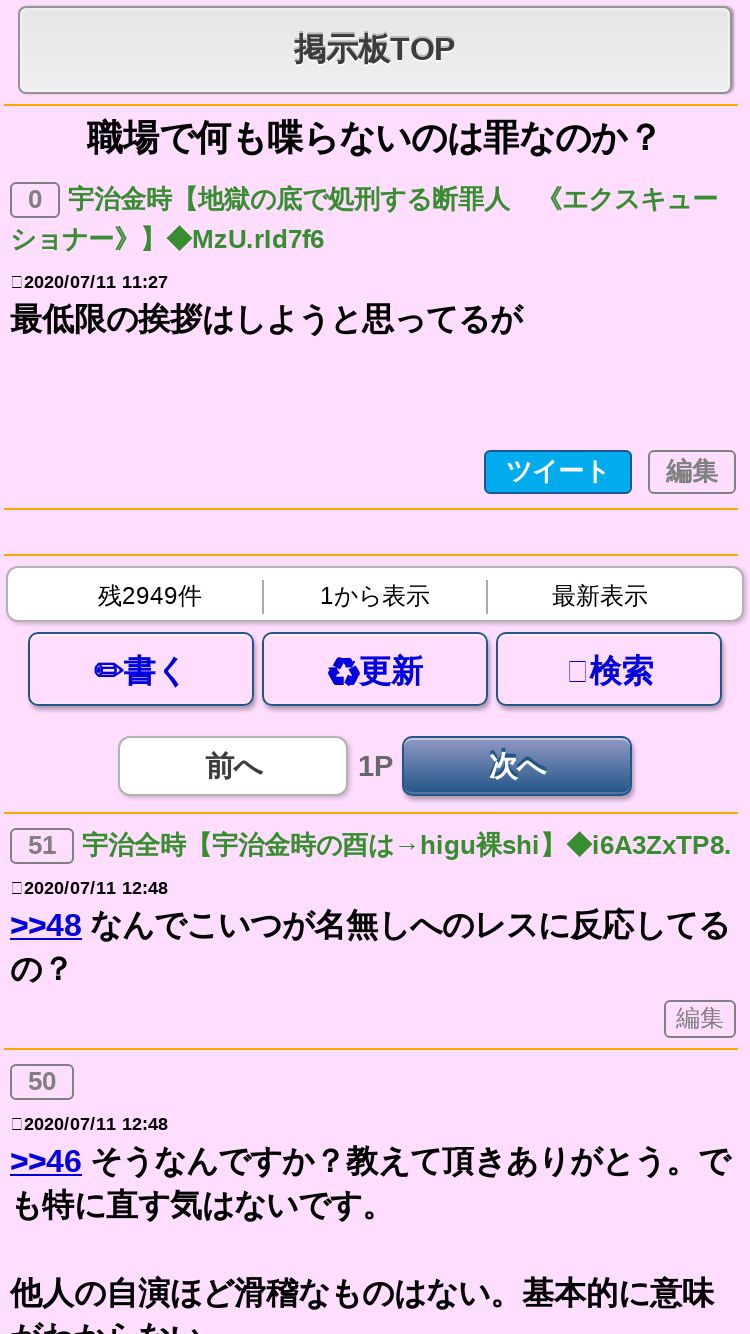The width and height of the screenshot is (750, 1334).
Task: Open the 掲示板TOP button
Action: tap(375, 49)
